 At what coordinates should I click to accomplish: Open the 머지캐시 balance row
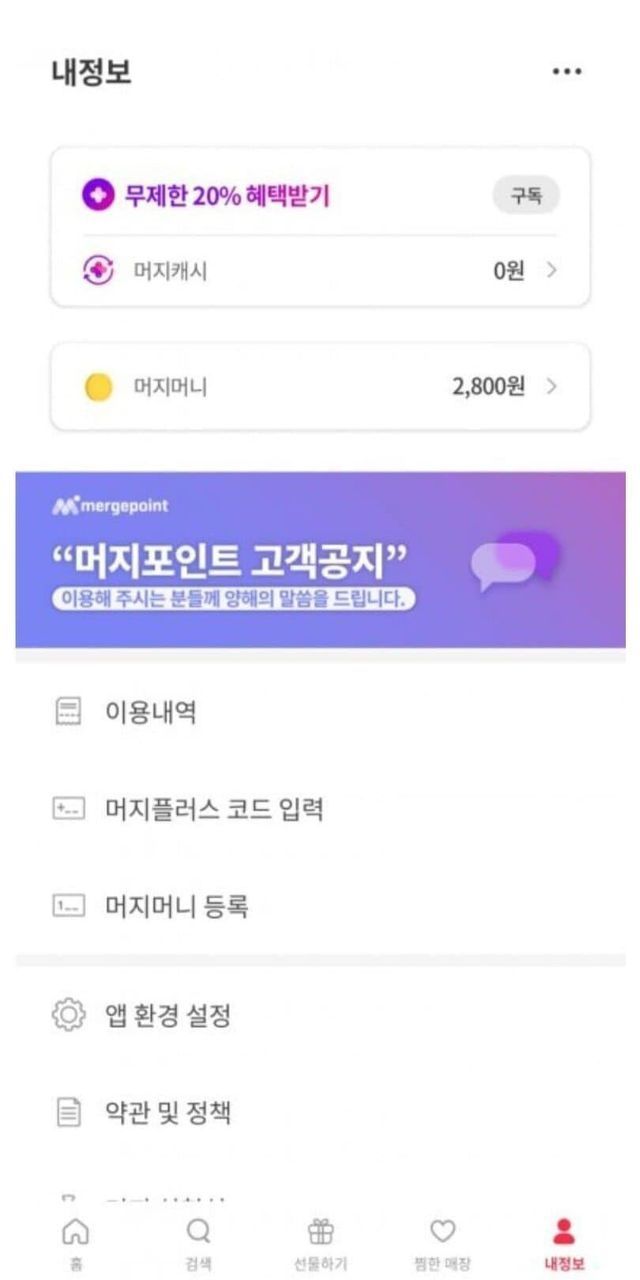tap(320, 271)
